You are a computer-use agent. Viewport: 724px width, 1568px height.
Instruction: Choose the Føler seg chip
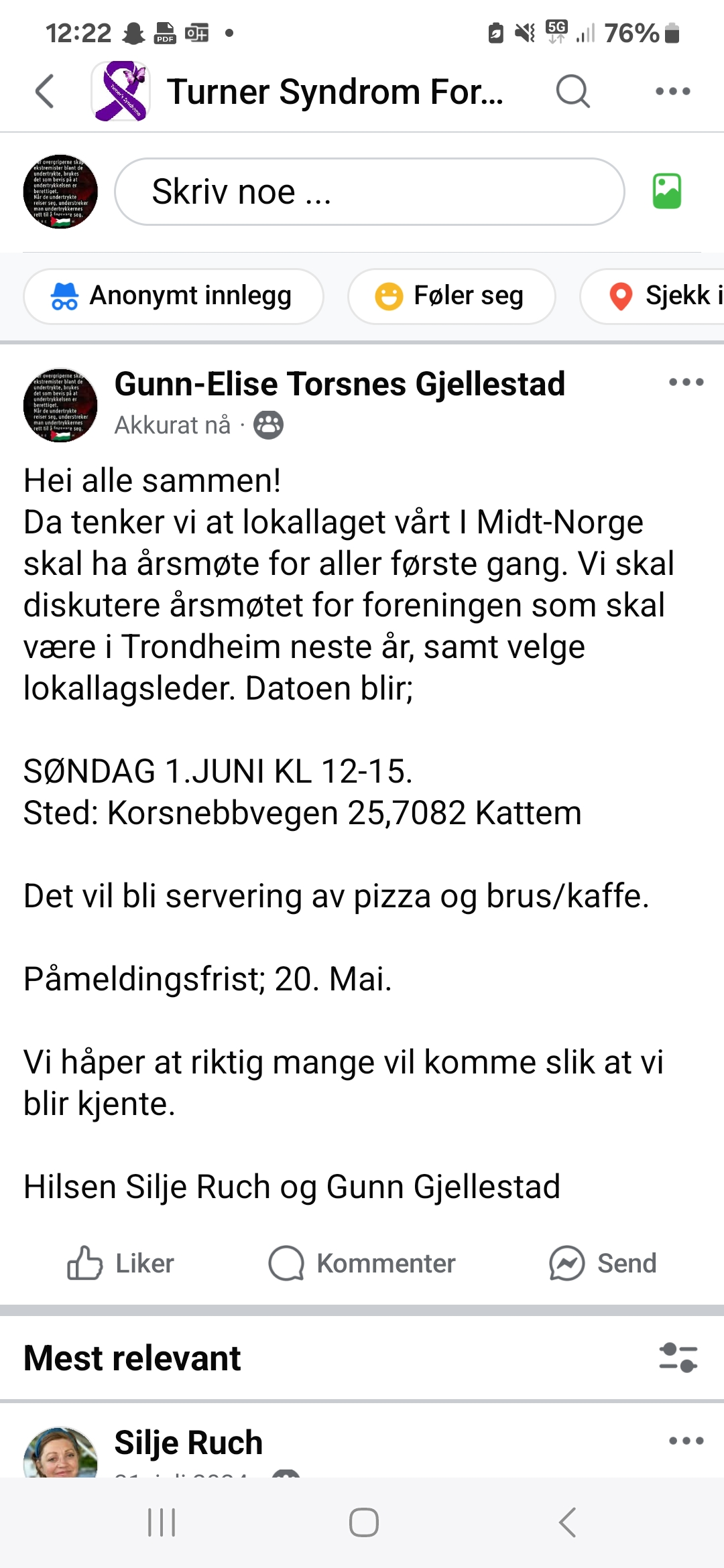click(451, 296)
